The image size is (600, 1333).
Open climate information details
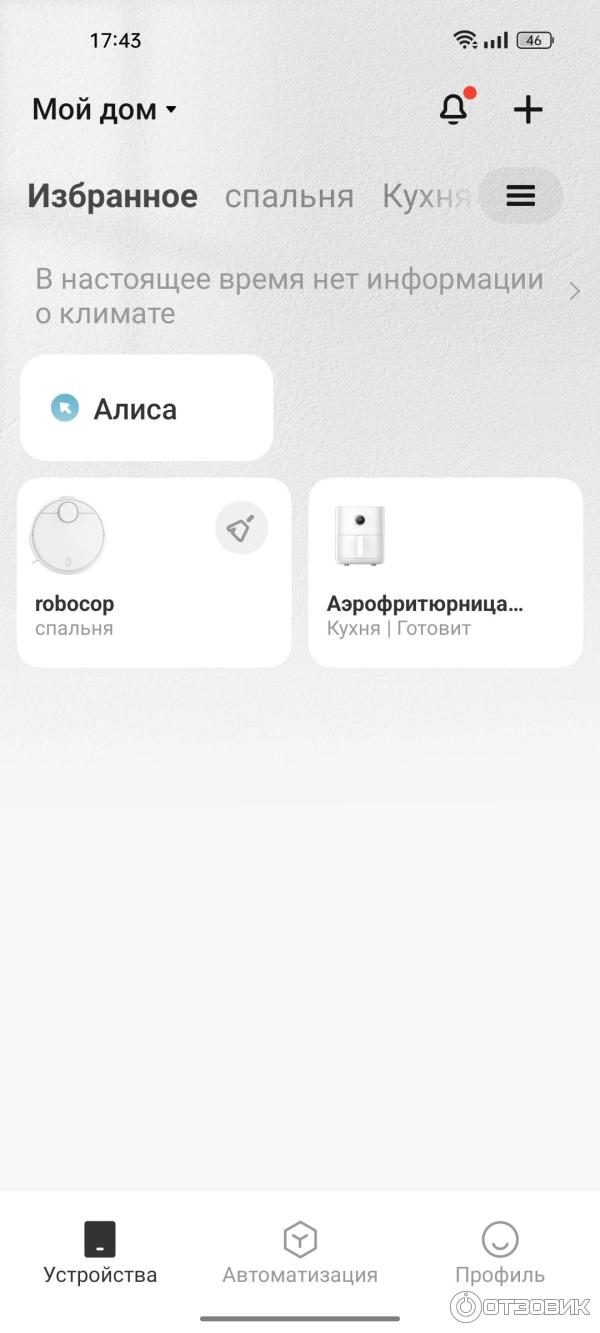coord(300,296)
